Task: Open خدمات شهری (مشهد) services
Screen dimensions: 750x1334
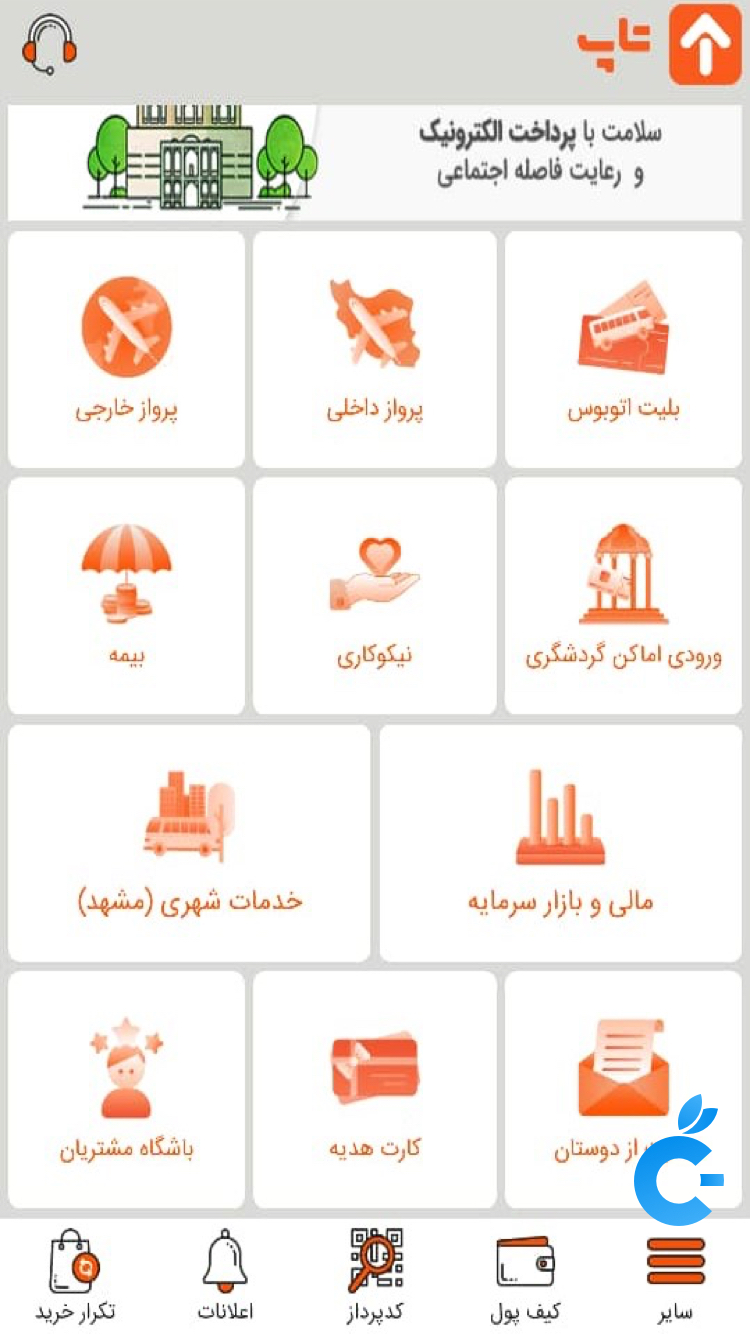Action: pos(189,842)
